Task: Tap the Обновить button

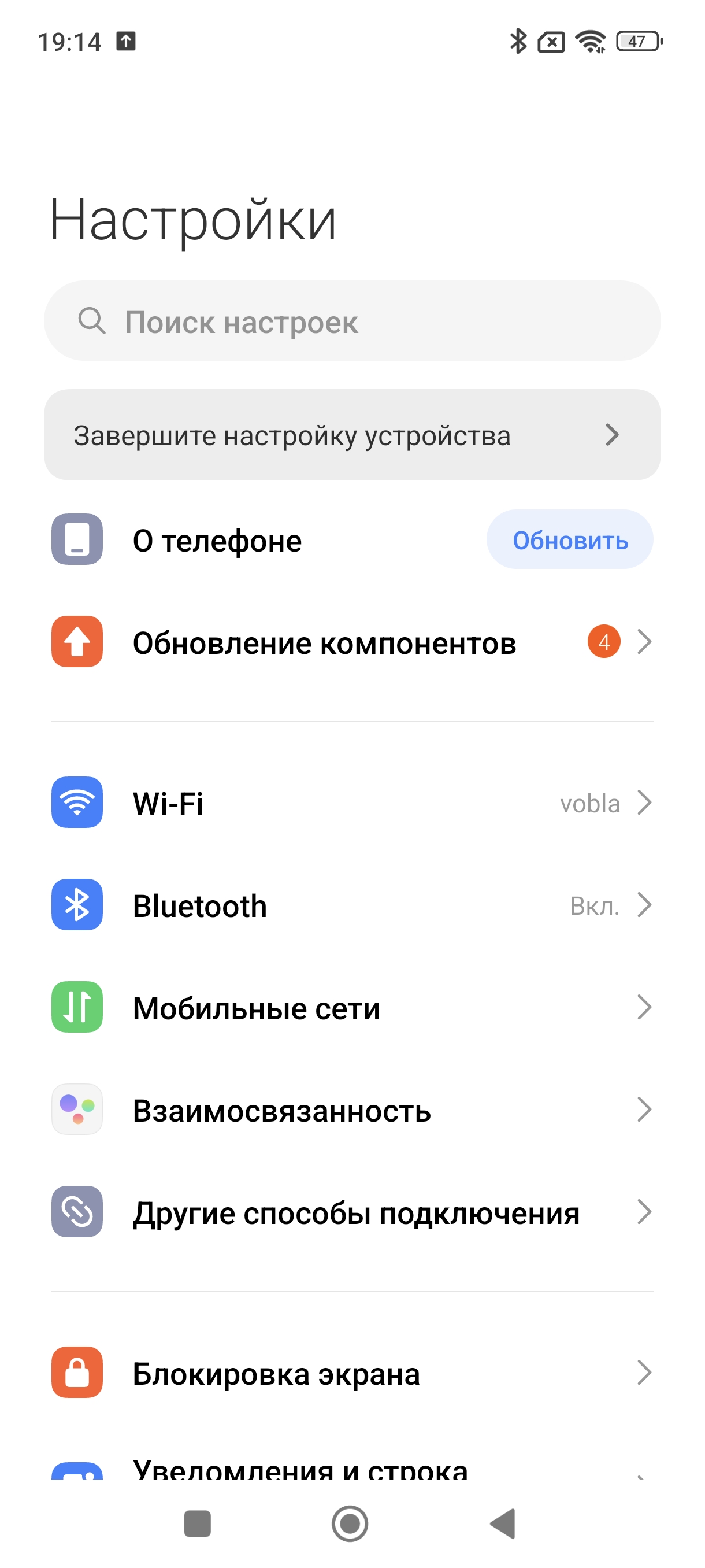Action: point(569,540)
